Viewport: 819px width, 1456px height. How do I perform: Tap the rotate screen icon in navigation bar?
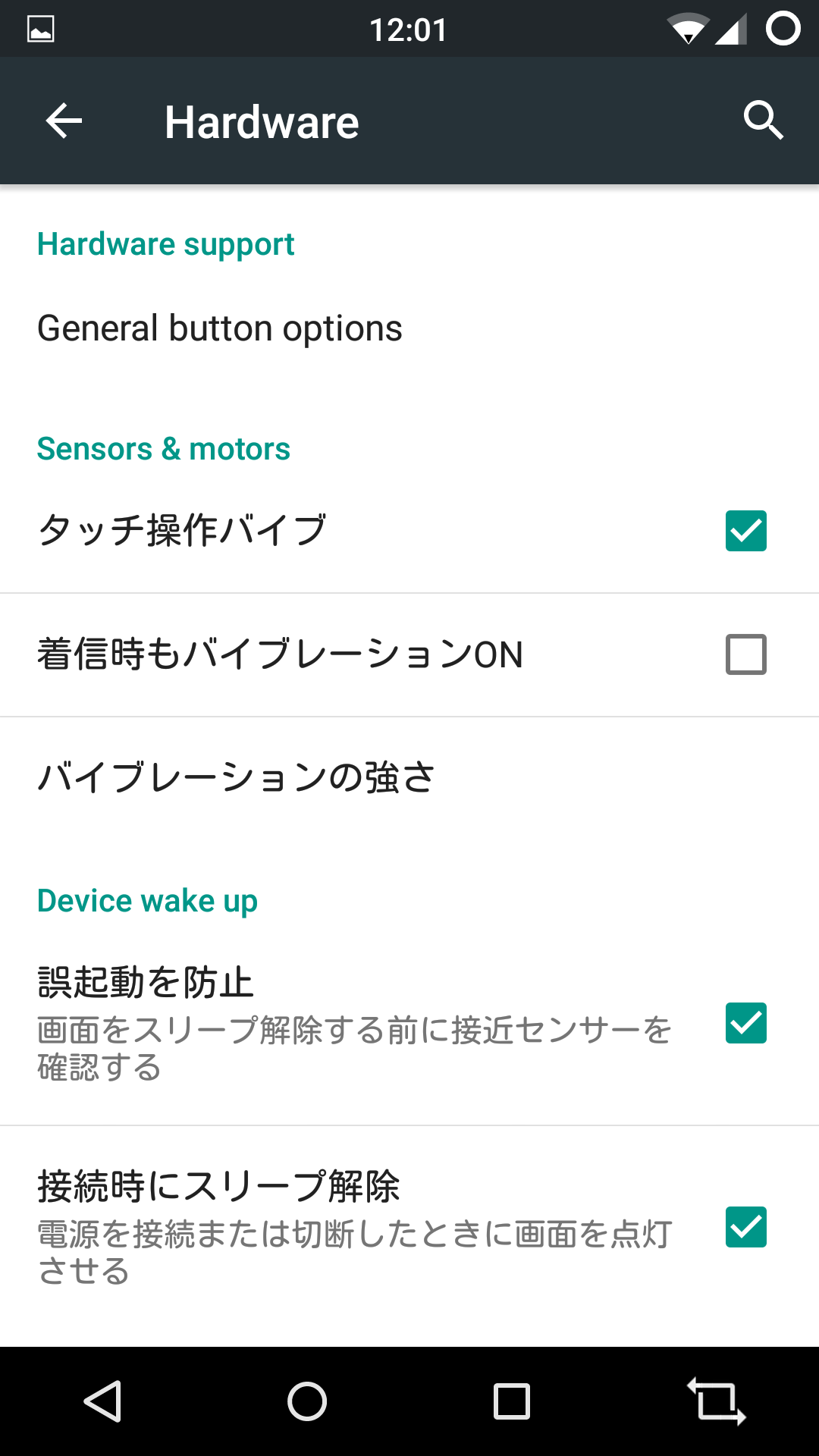tap(717, 1401)
